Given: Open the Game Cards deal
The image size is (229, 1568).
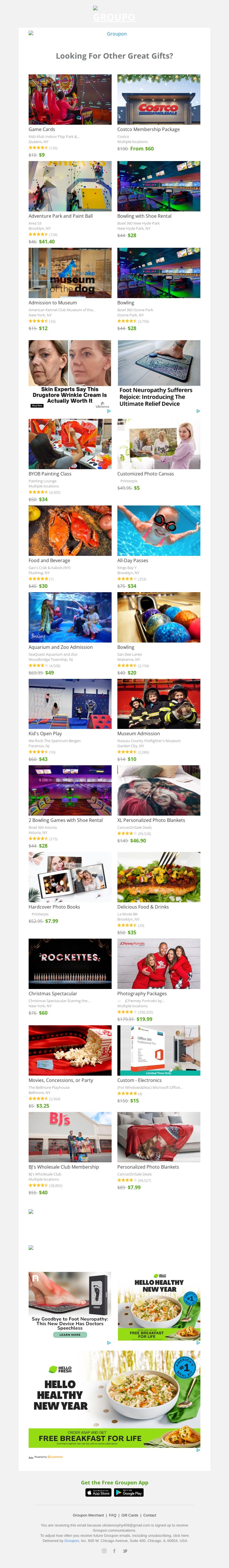Looking at the screenshot, I should click(x=70, y=100).
